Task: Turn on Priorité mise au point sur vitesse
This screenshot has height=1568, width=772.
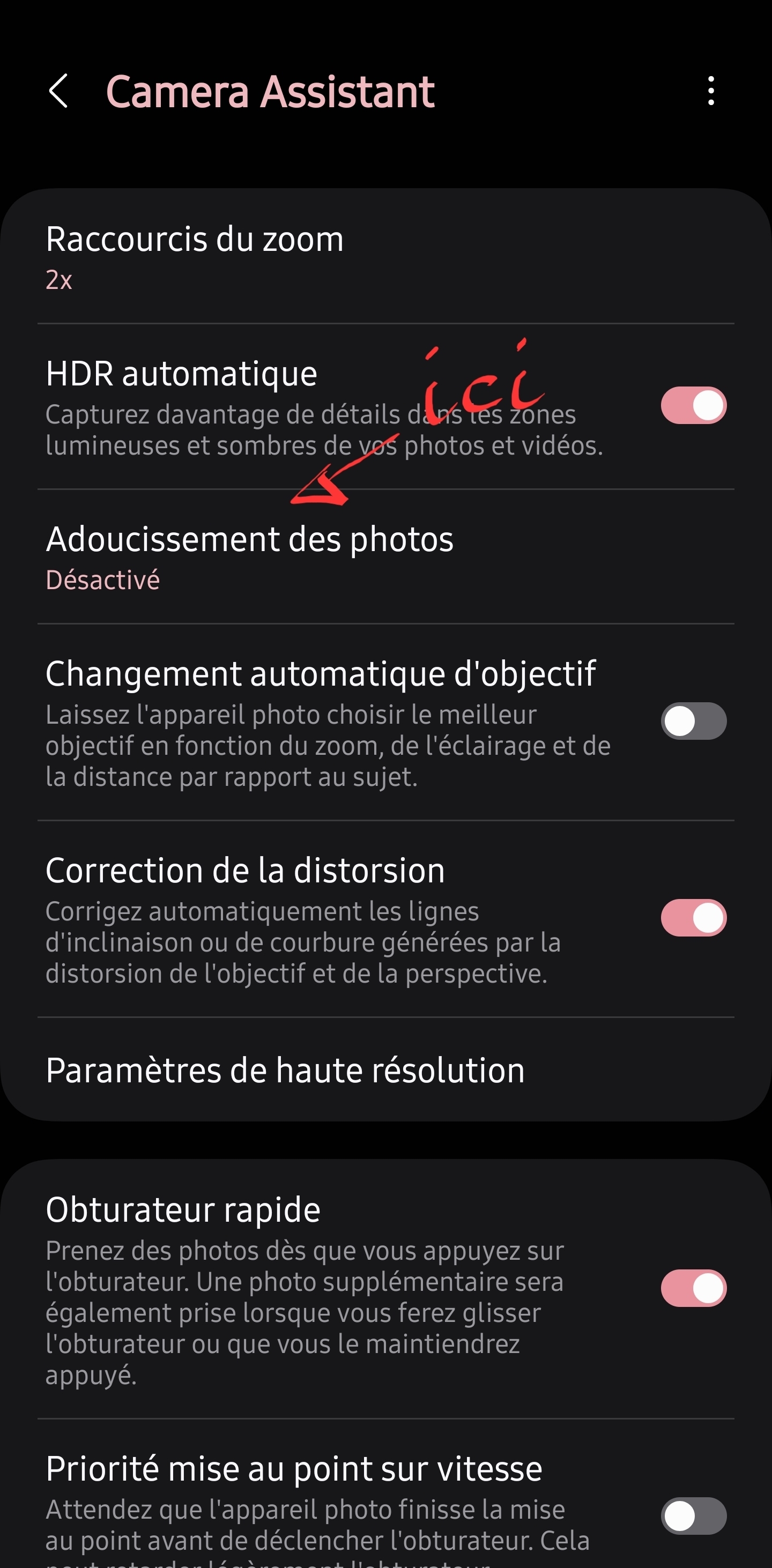Action: (x=693, y=1515)
